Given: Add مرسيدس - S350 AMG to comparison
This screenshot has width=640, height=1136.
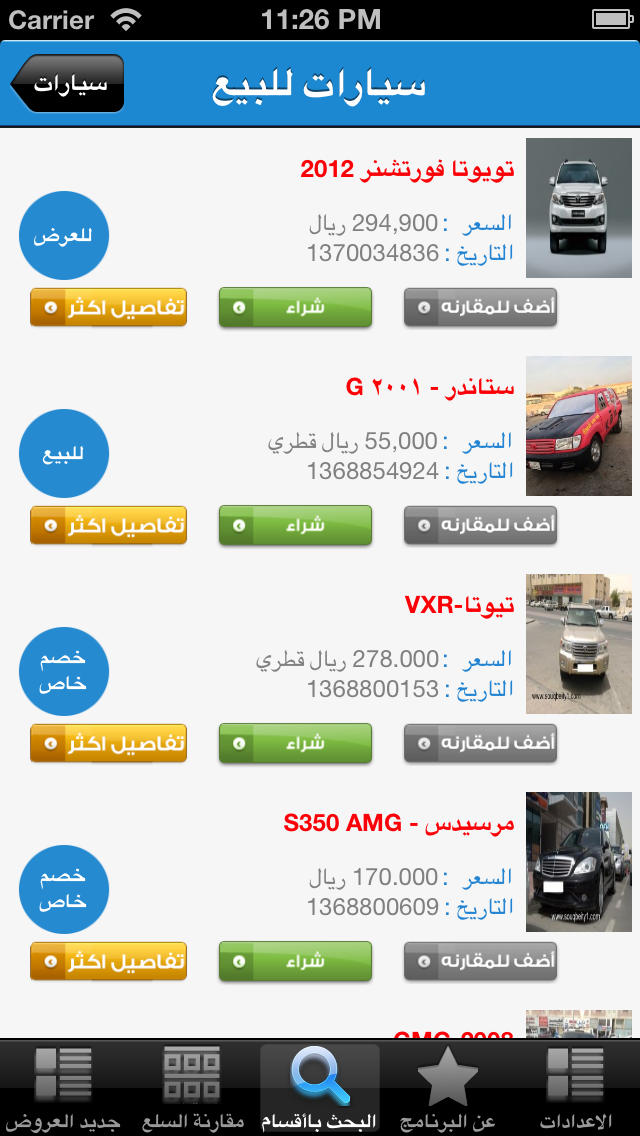Looking at the screenshot, I should 481,961.
